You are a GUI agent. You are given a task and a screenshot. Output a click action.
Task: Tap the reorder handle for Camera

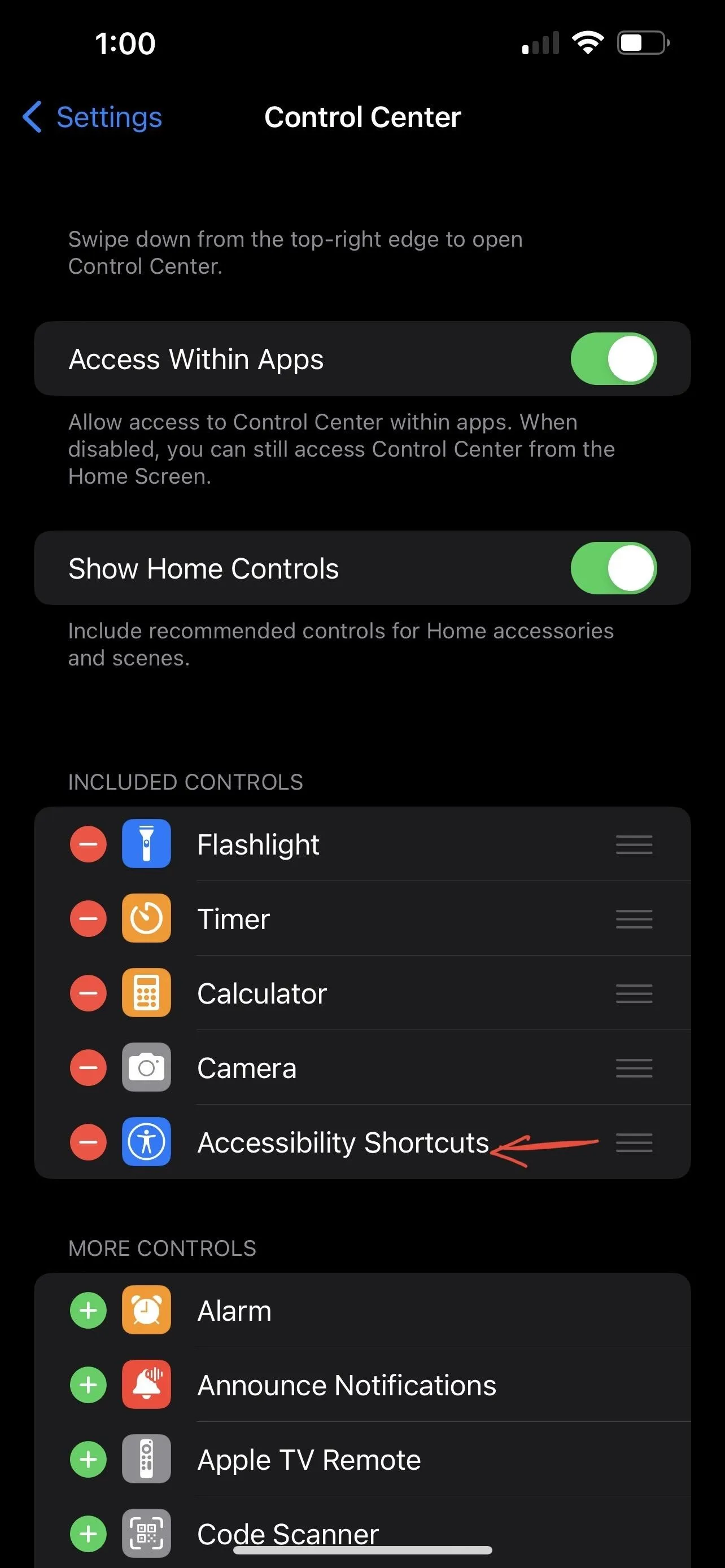tap(634, 1068)
